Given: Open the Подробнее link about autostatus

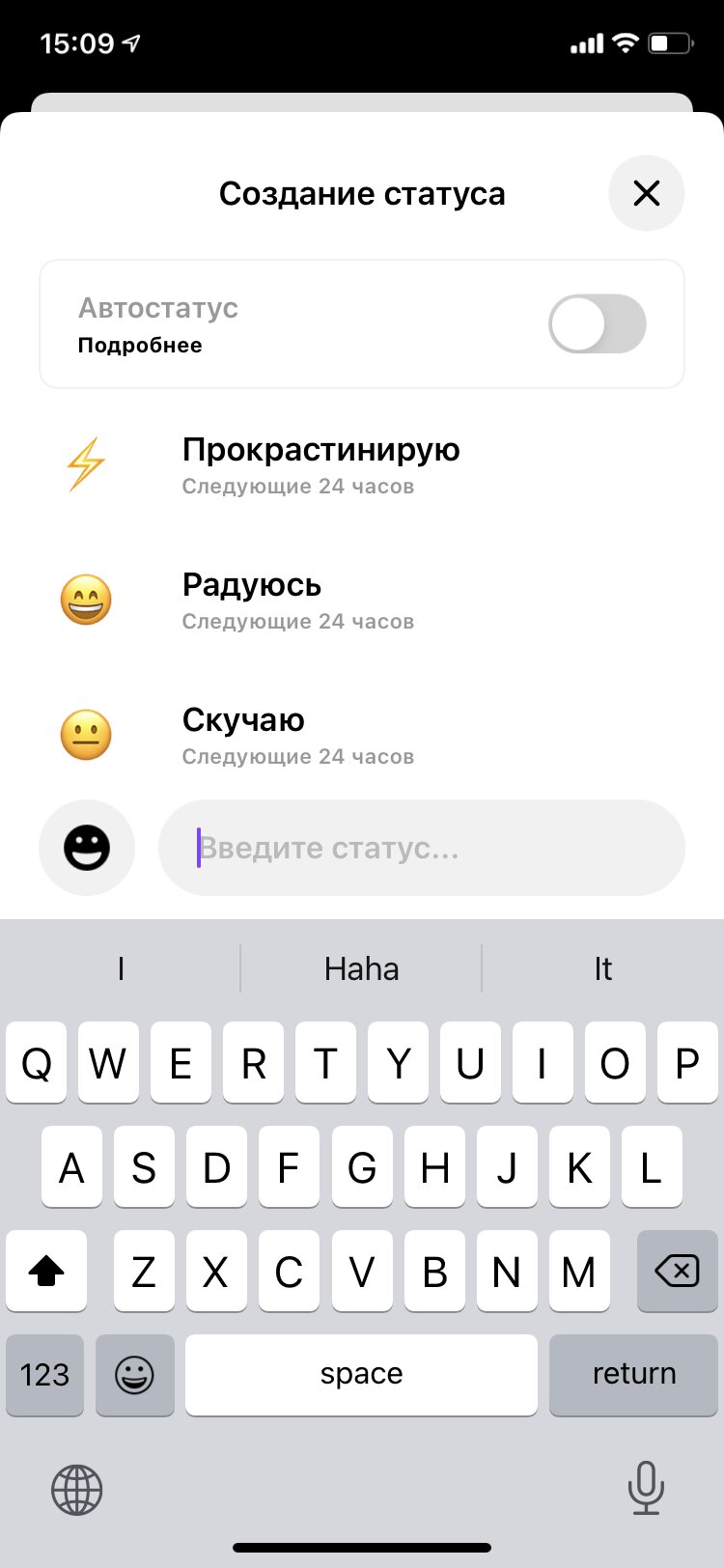Looking at the screenshot, I should [140, 346].
